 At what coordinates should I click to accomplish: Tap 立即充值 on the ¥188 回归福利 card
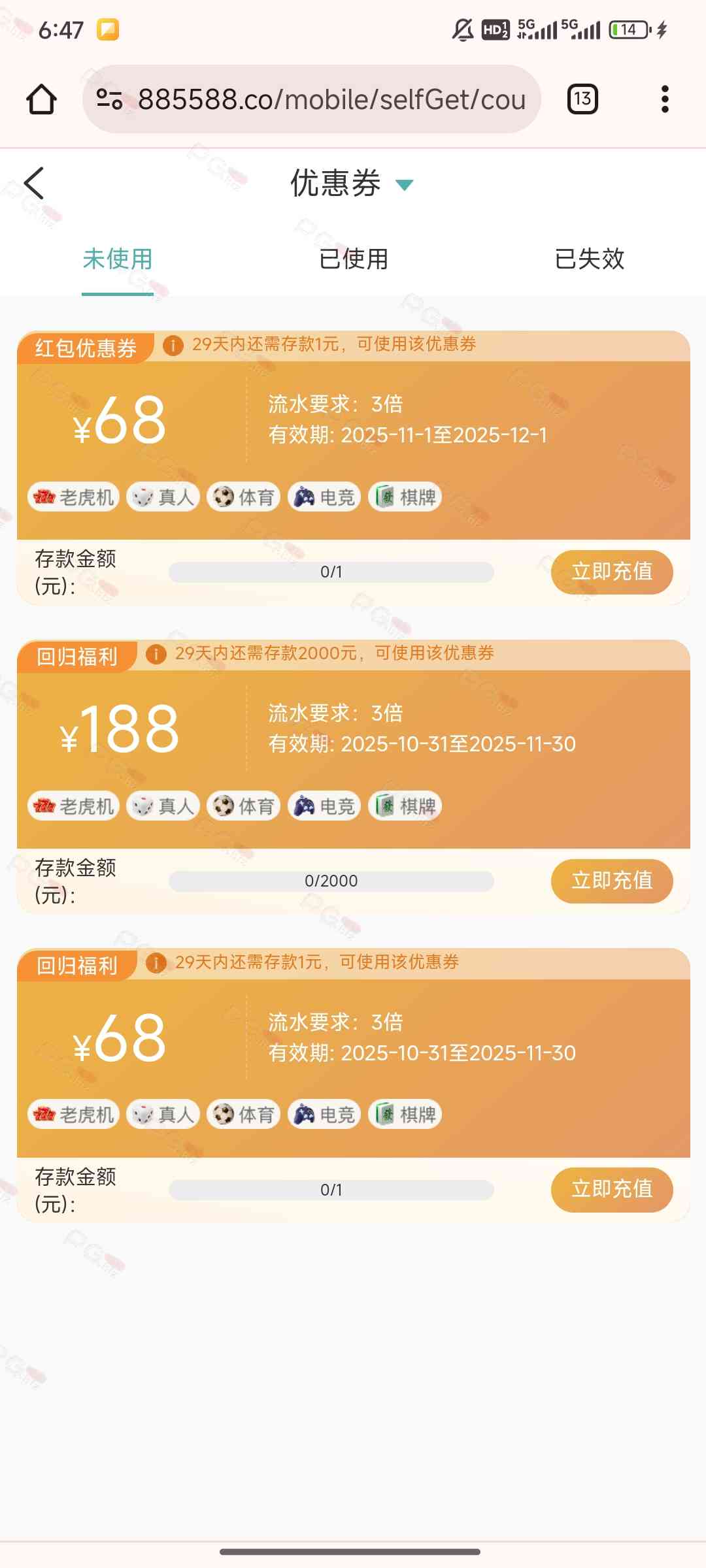click(611, 881)
